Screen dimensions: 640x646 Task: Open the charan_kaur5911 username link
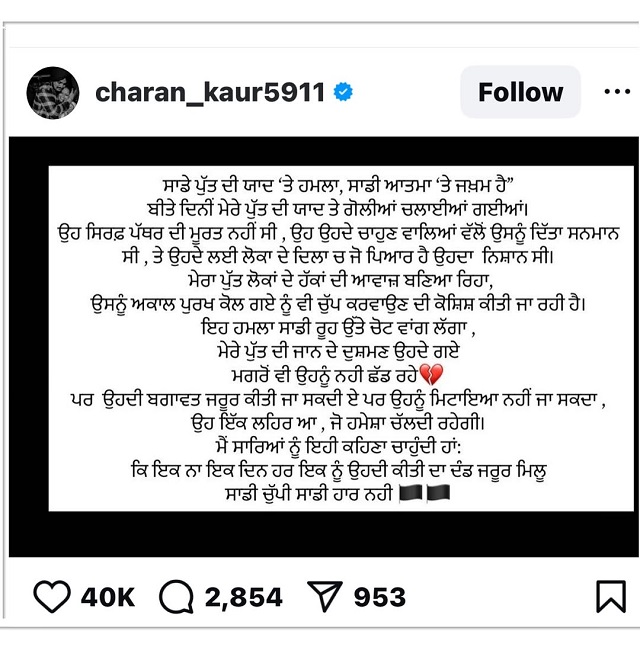pyautogui.click(x=210, y=93)
